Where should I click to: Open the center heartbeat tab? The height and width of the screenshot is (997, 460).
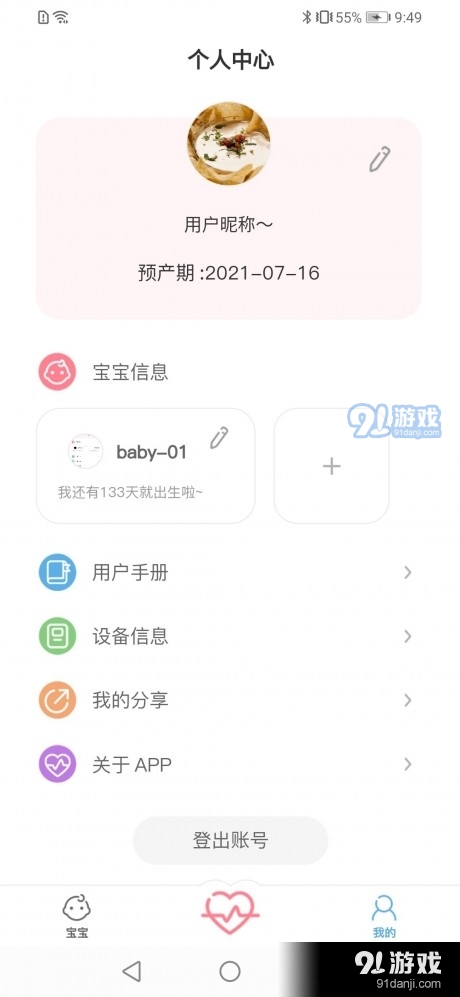(230, 913)
